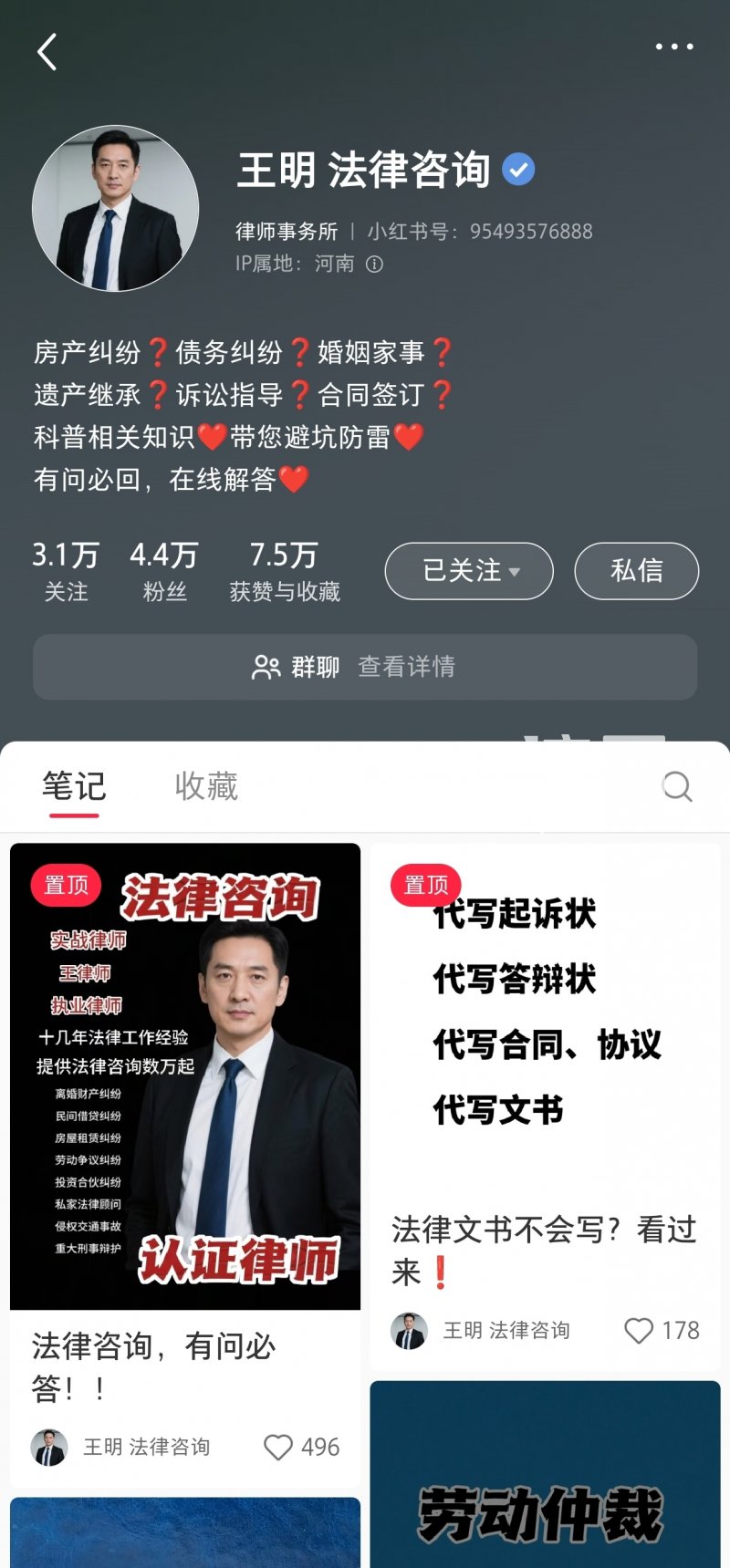Switch to the 笔记 tab

[74, 786]
